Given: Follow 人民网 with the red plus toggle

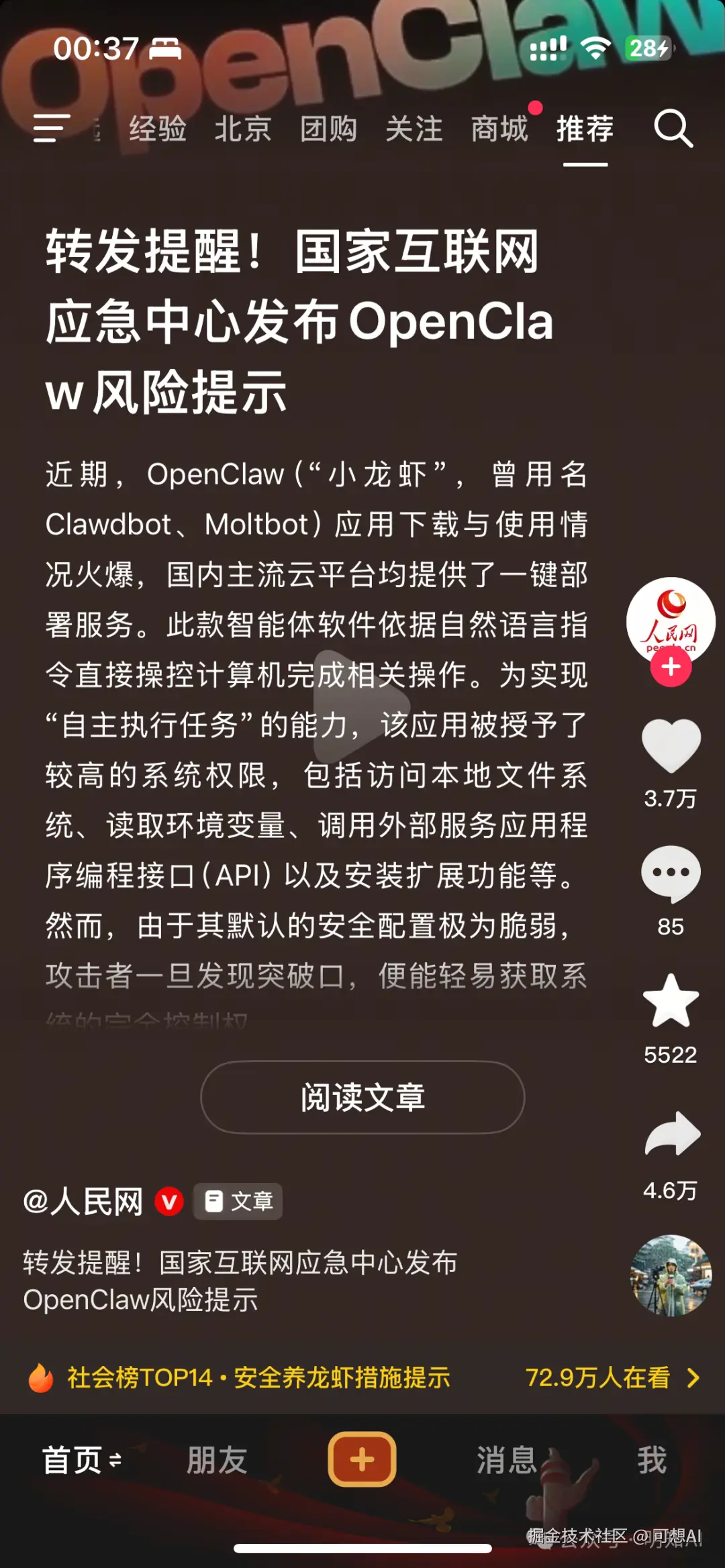Looking at the screenshot, I should [x=669, y=668].
